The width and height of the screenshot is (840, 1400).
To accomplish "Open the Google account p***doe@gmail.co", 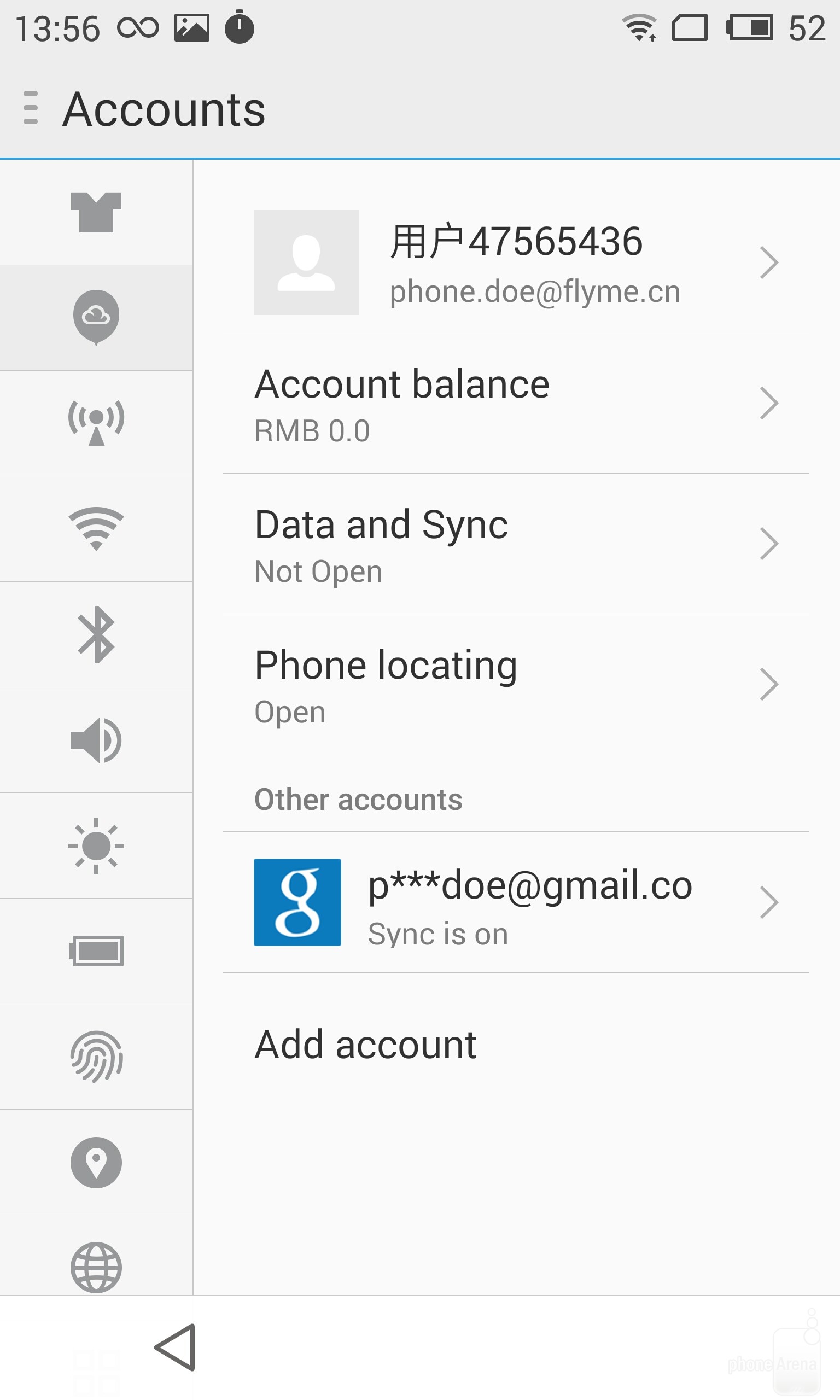I will tap(515, 902).
